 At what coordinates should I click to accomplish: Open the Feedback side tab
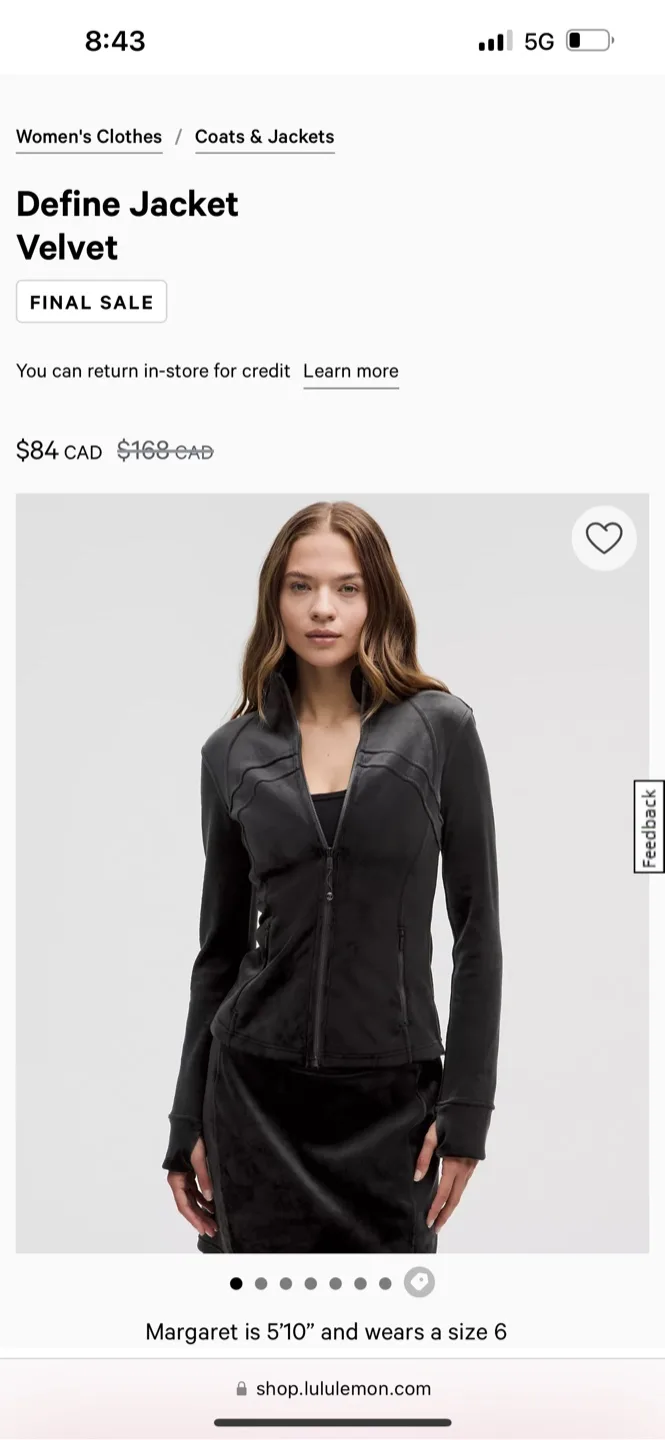(x=649, y=827)
